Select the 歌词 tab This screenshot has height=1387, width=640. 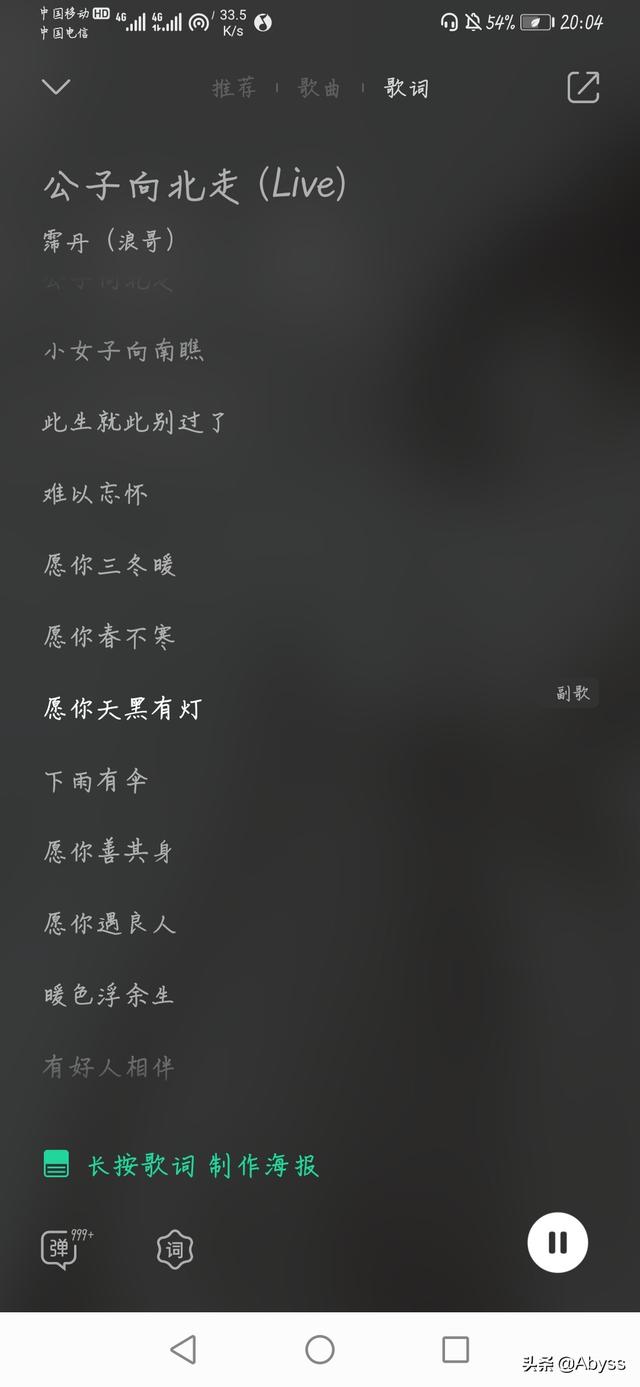(407, 88)
